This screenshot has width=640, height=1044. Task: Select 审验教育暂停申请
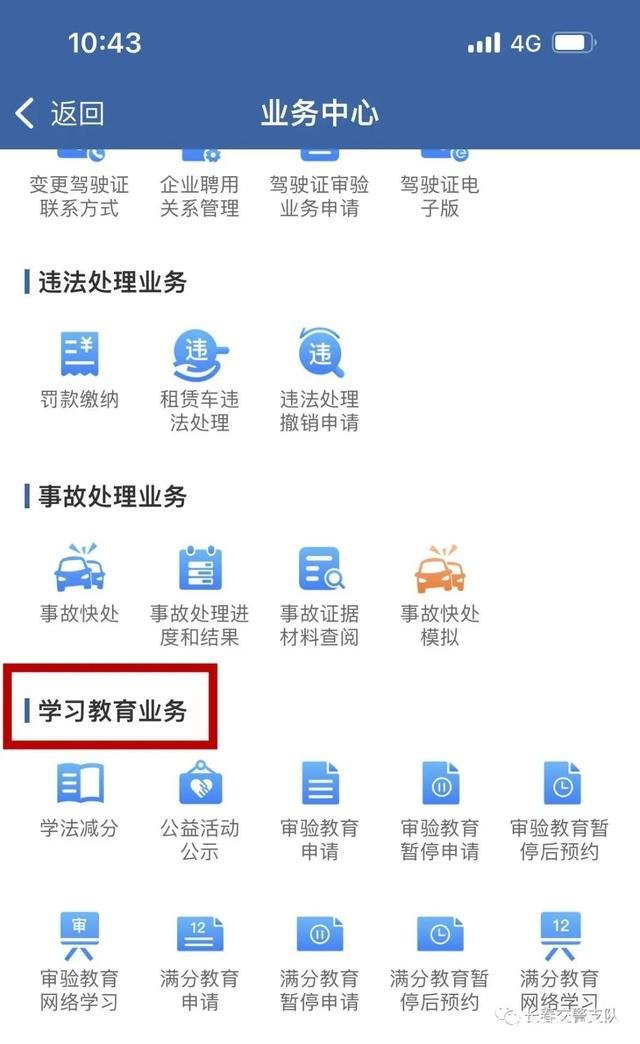click(x=440, y=810)
